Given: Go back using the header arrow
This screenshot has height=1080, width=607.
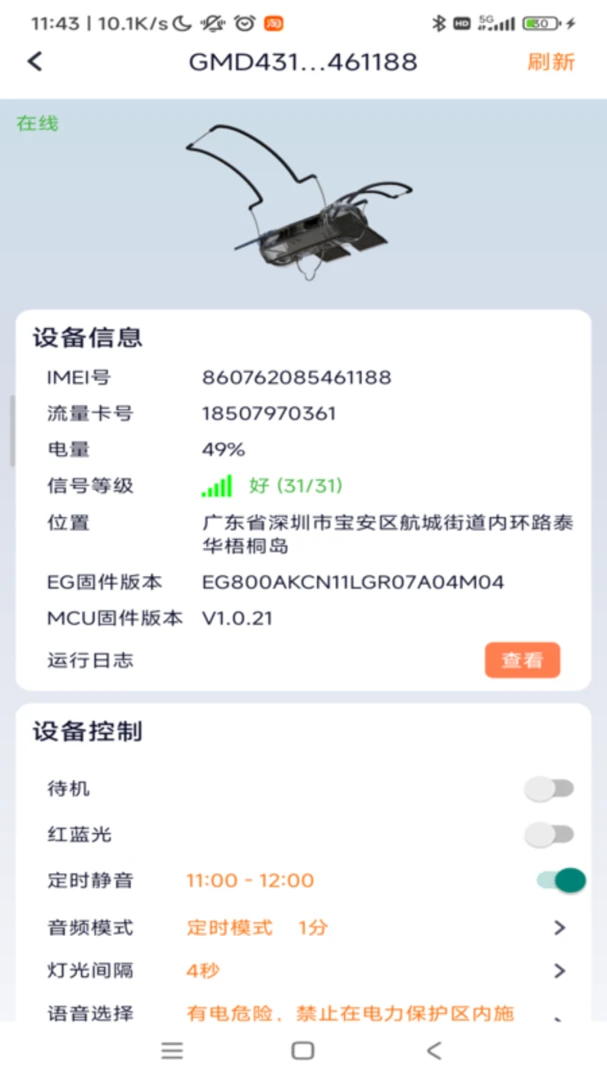Looking at the screenshot, I should 35,62.
